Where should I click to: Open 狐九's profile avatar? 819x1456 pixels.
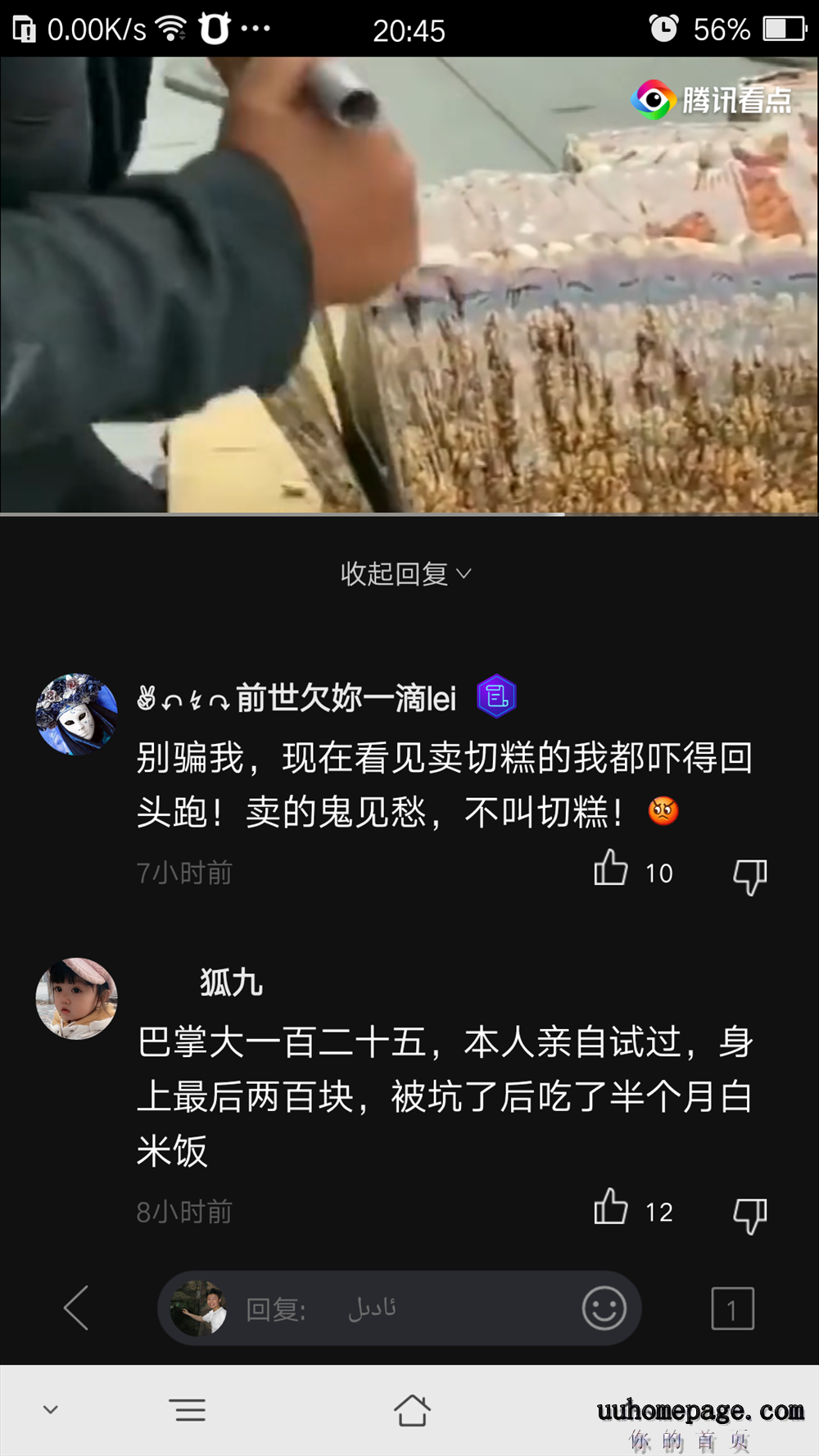pyautogui.click(x=76, y=998)
